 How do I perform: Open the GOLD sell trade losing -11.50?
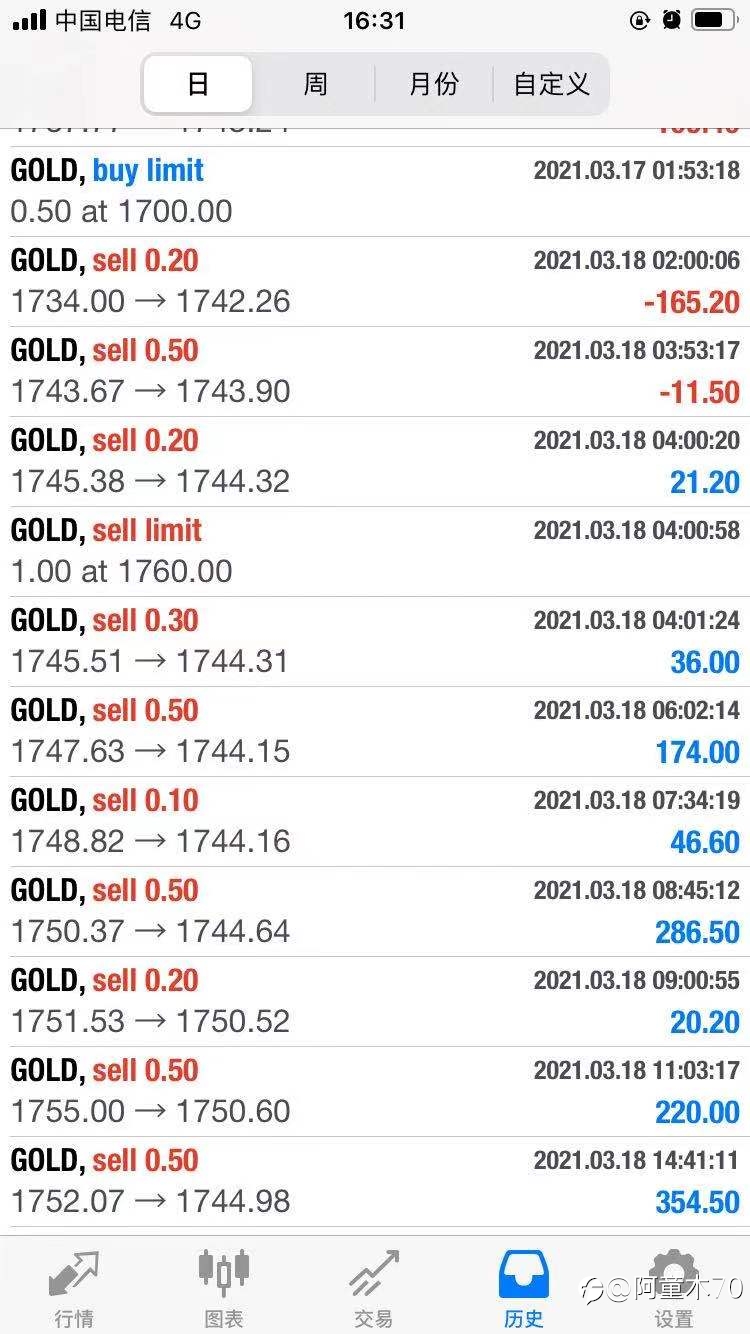pos(375,371)
